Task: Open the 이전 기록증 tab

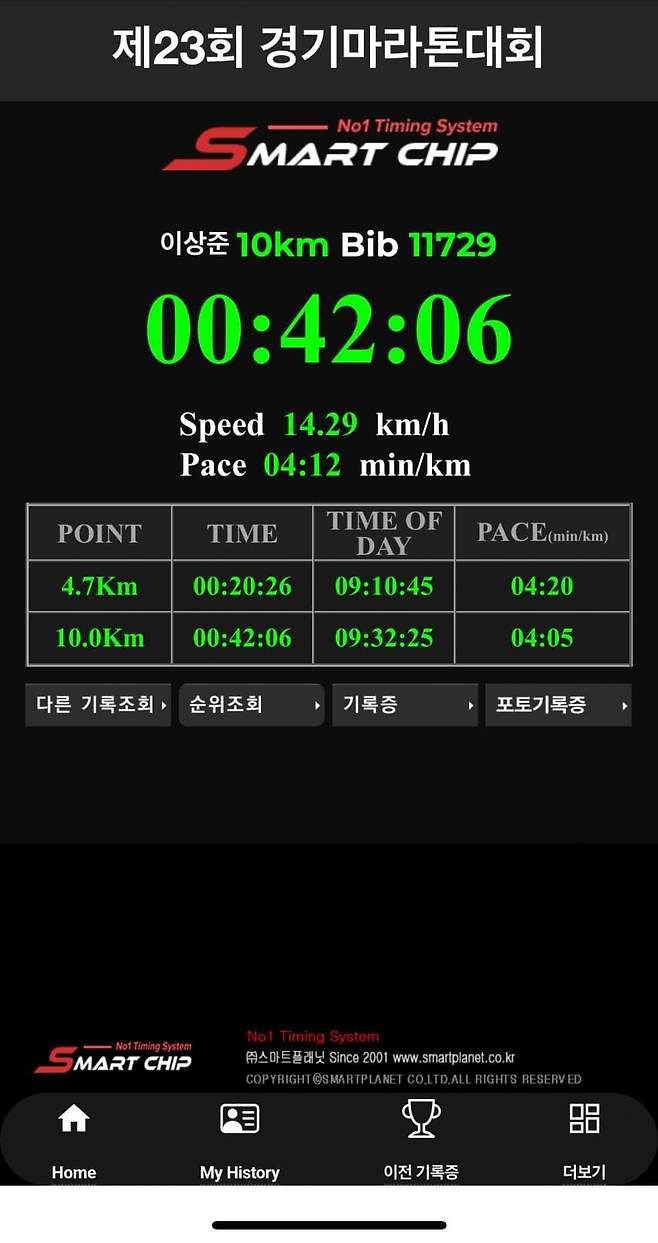Action: (421, 1140)
